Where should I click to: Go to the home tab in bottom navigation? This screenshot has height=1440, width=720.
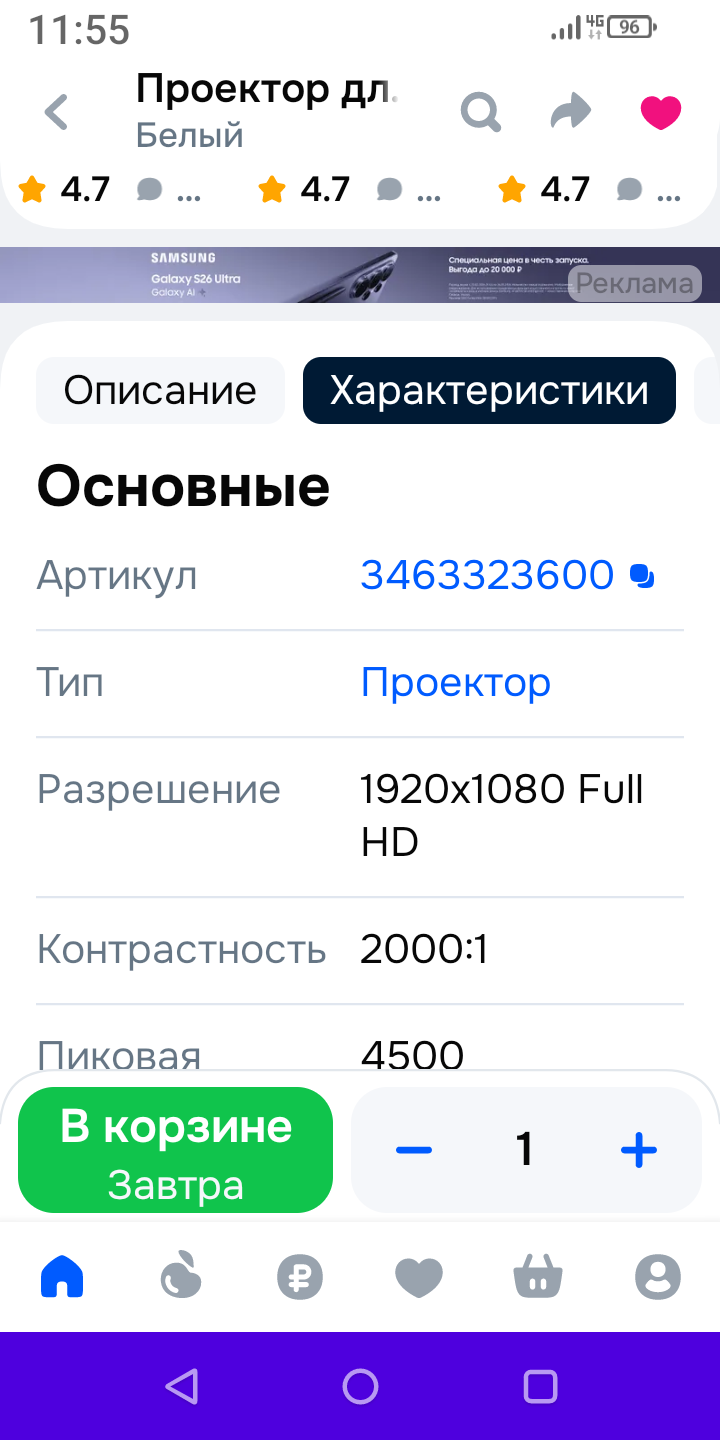click(x=62, y=1277)
